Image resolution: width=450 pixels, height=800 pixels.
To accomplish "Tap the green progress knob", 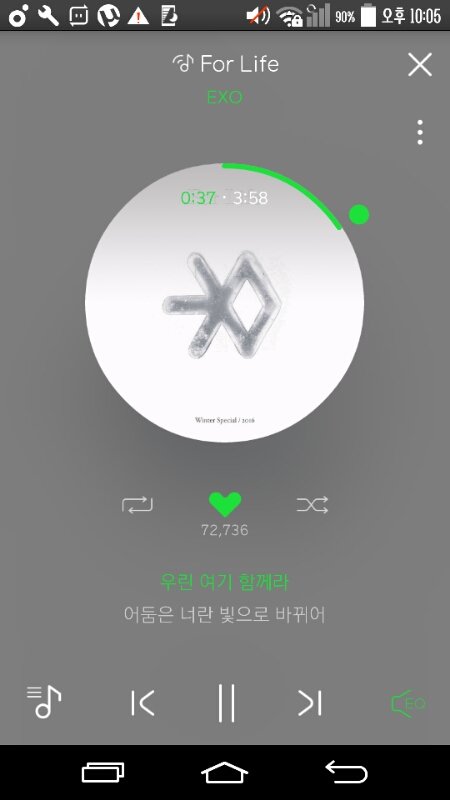I will tap(359, 214).
